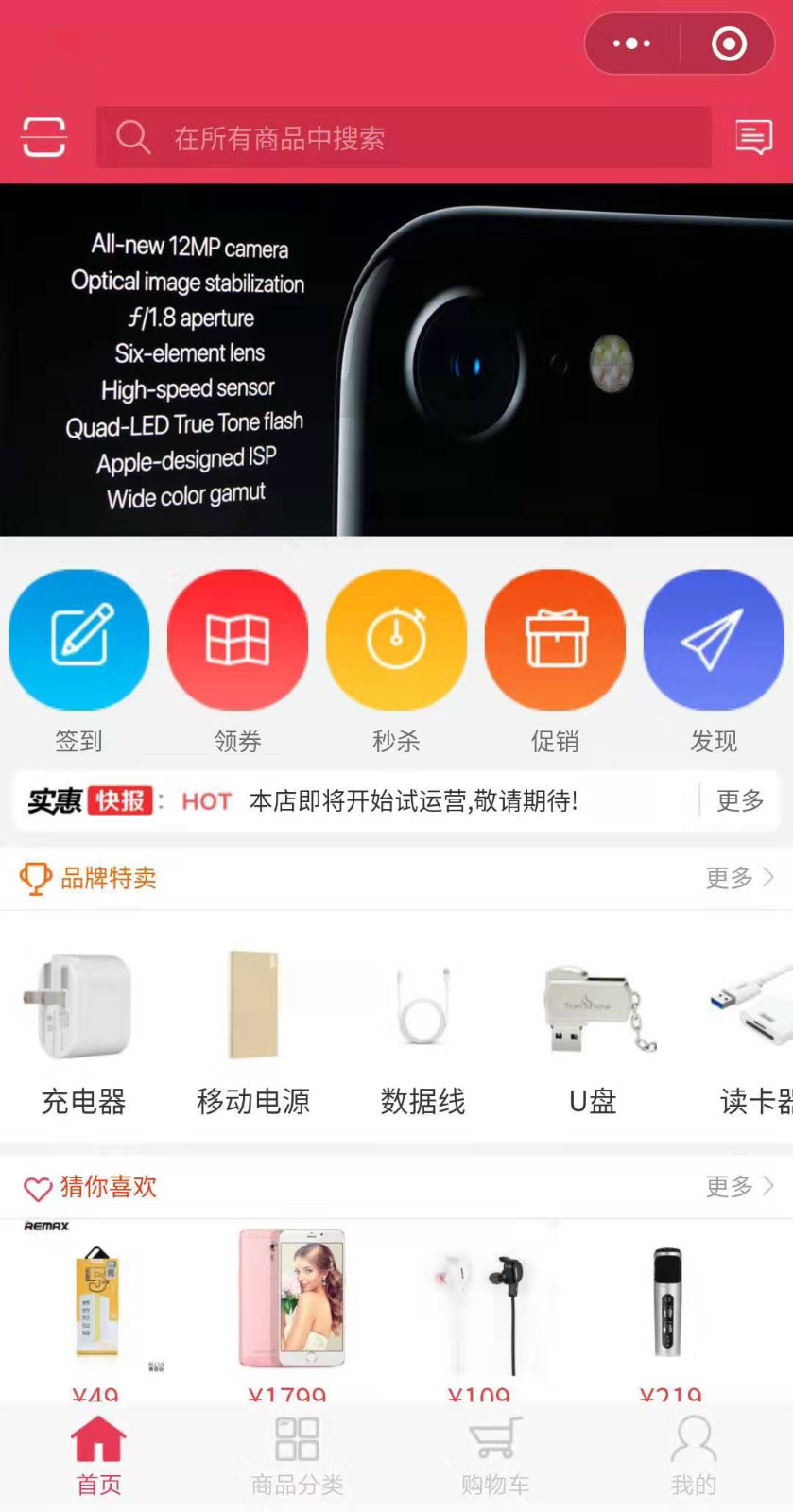Open the scan code icon

[x=43, y=138]
